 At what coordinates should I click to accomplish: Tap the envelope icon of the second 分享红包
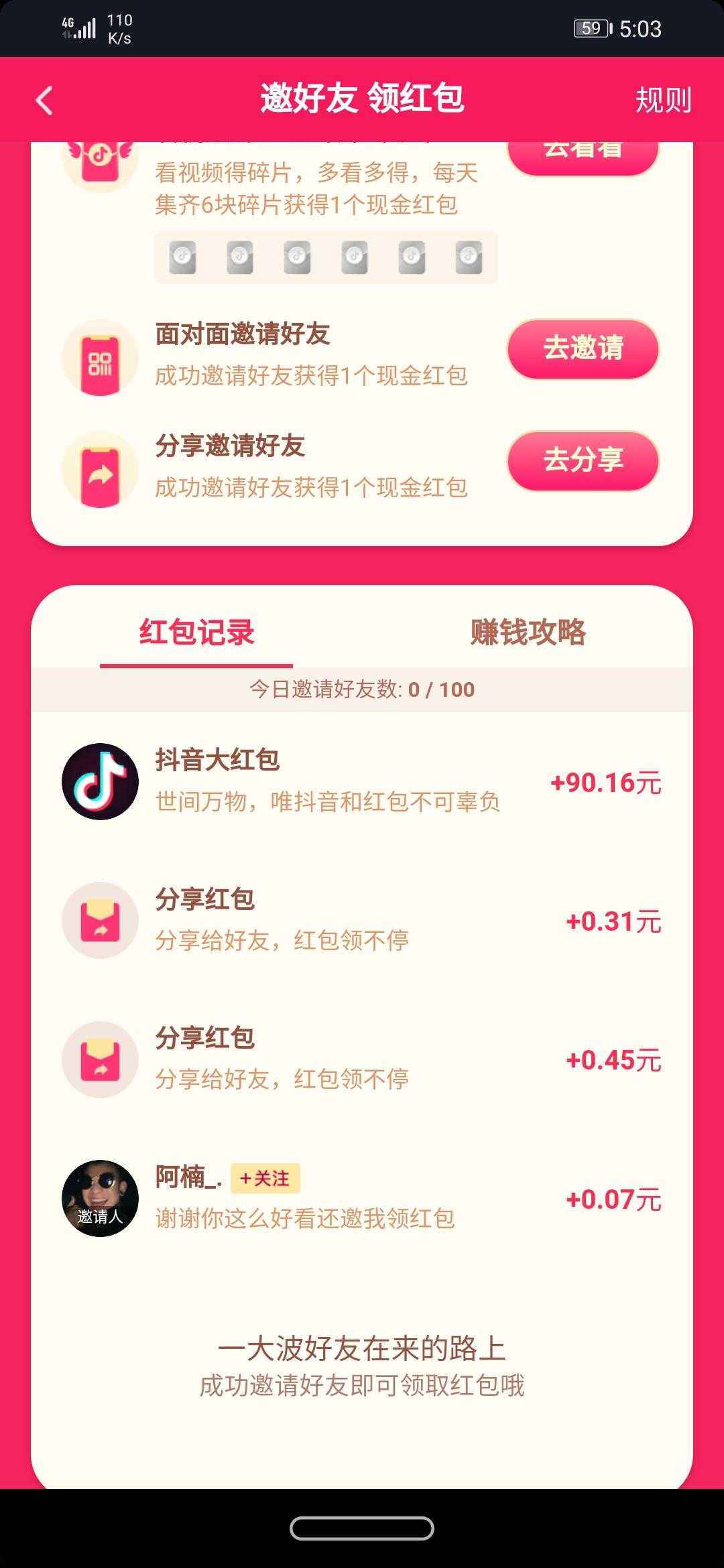[x=99, y=1059]
